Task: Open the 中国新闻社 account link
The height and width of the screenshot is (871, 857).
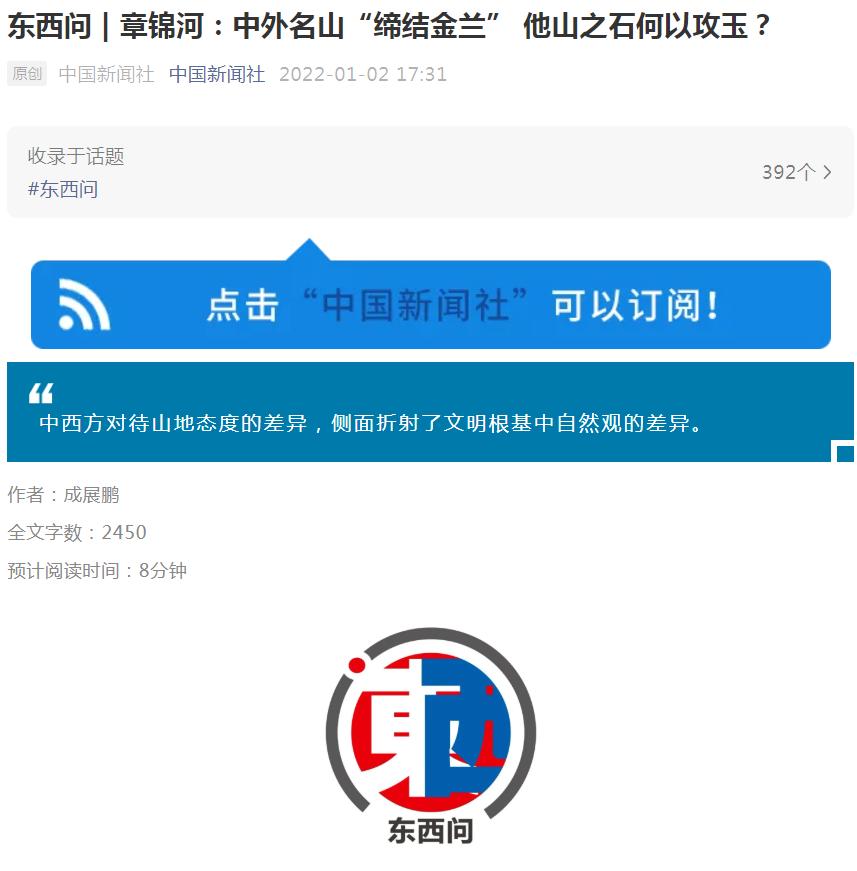Action: tap(217, 74)
